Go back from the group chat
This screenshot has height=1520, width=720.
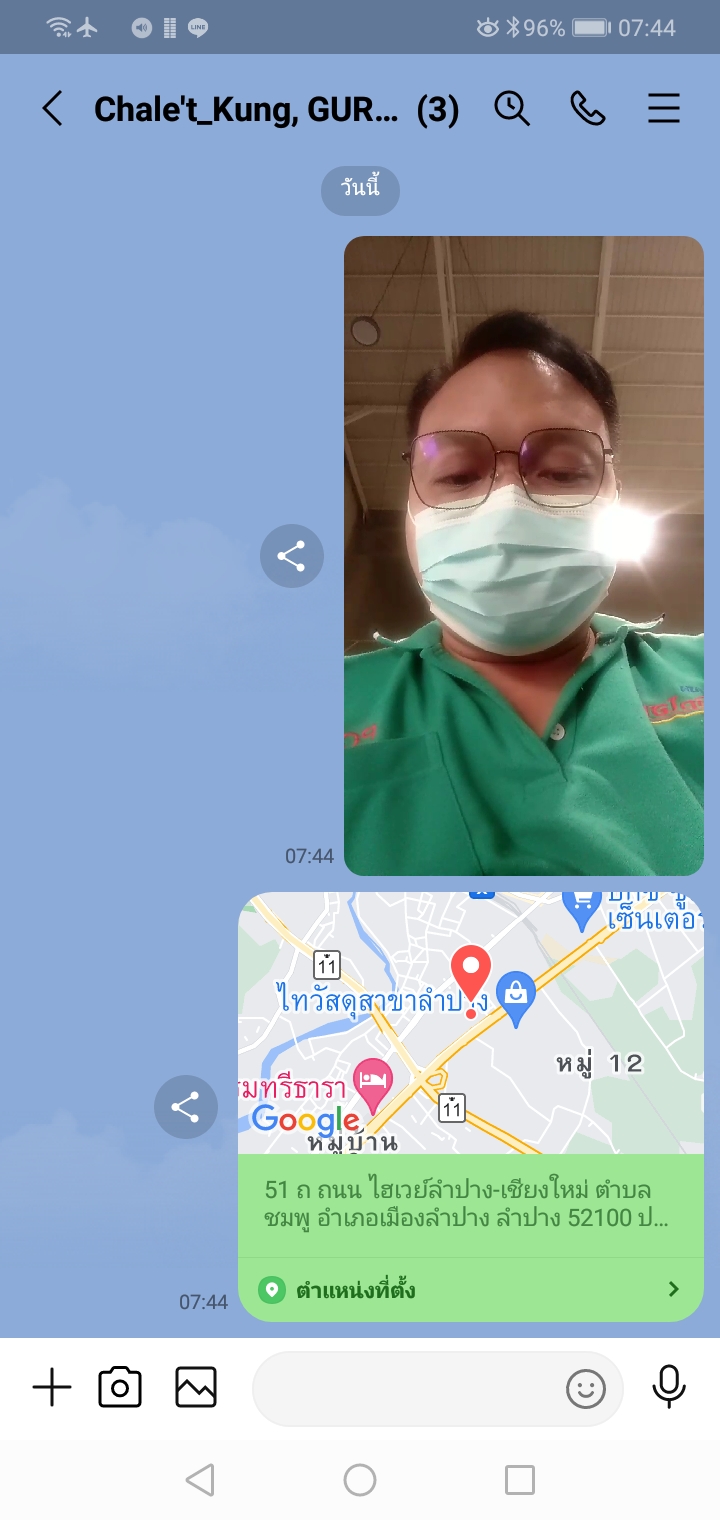coord(52,109)
